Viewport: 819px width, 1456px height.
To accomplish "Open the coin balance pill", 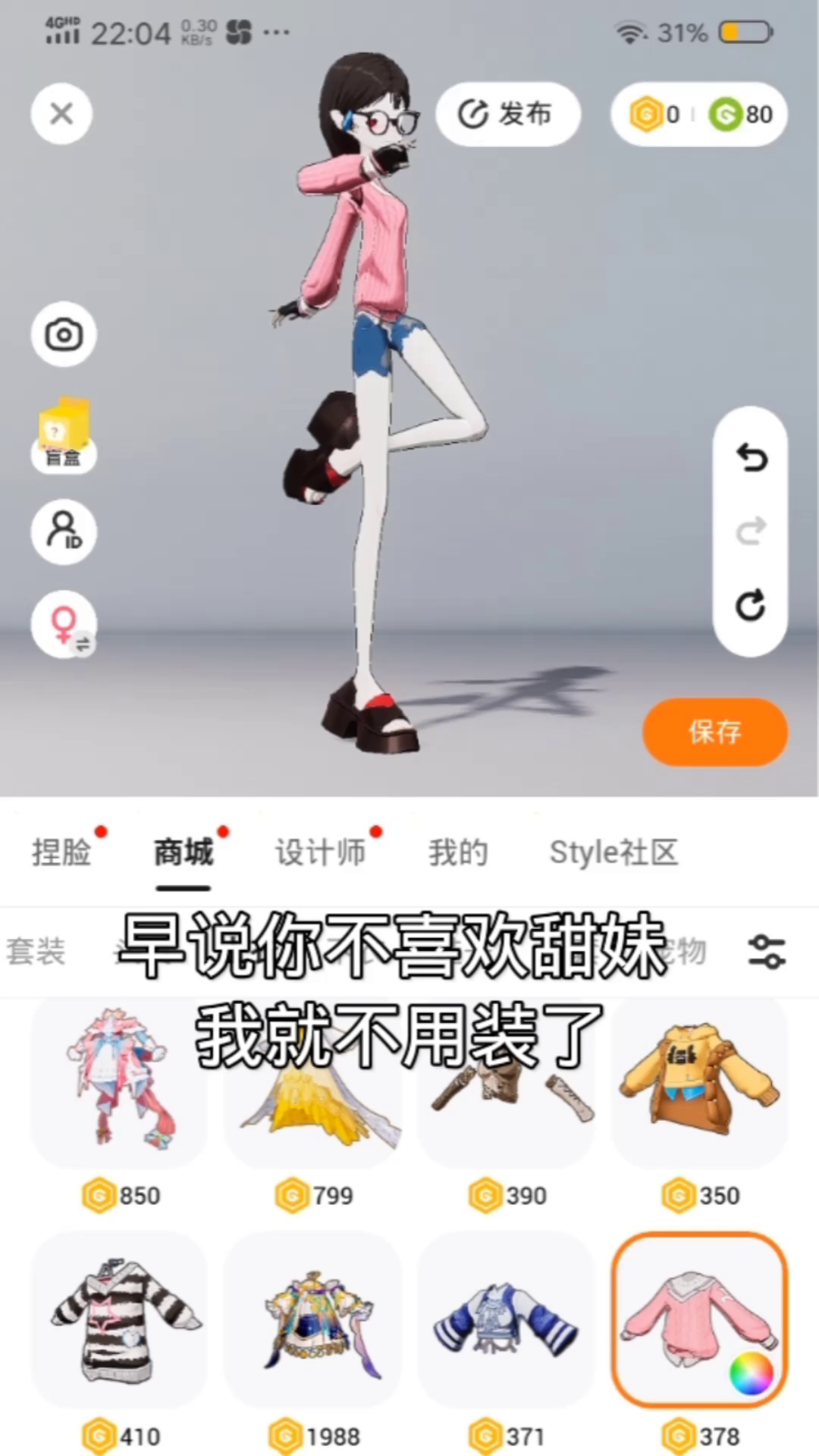I will point(698,115).
